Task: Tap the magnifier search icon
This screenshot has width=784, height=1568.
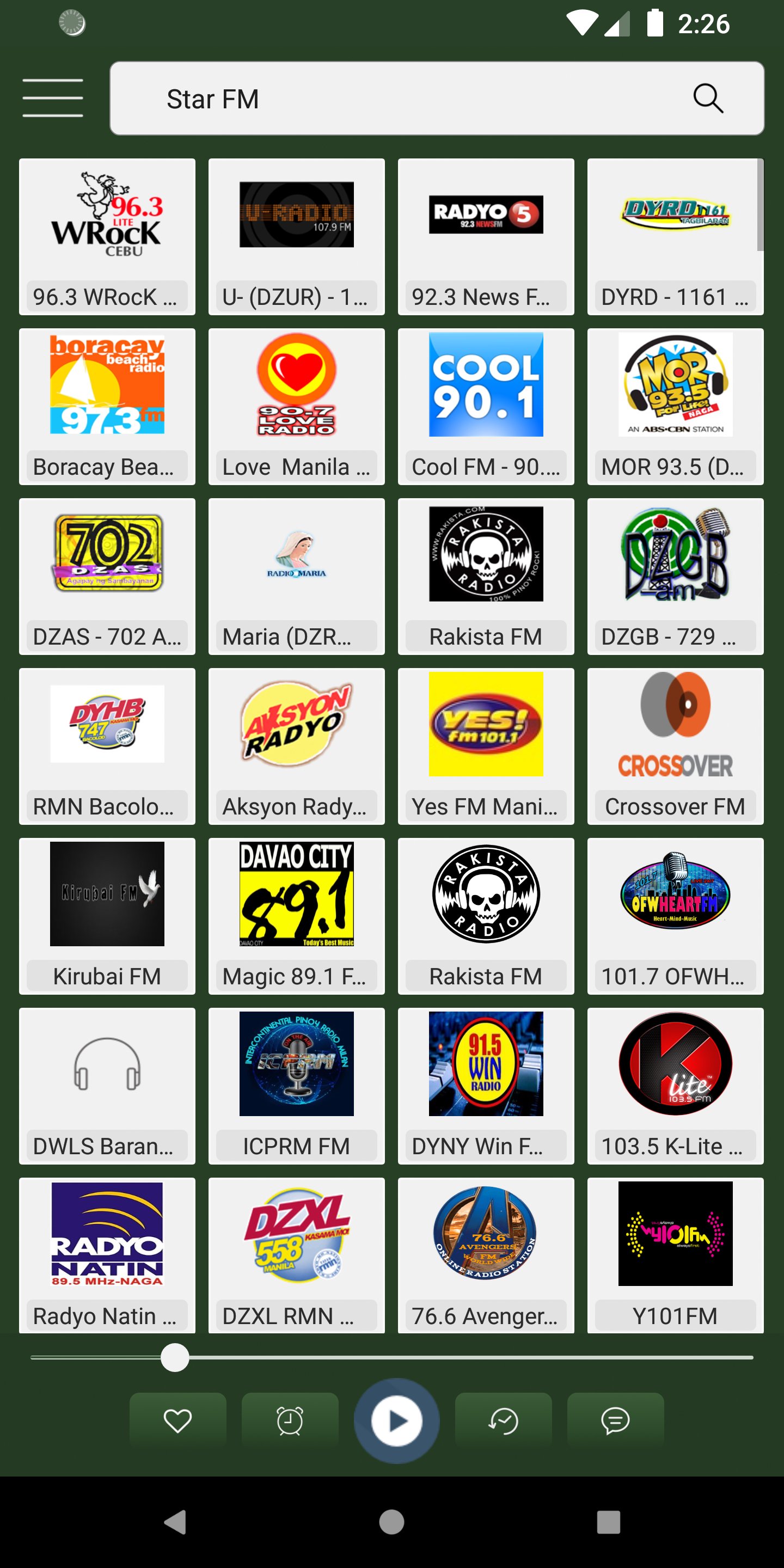Action: click(708, 99)
